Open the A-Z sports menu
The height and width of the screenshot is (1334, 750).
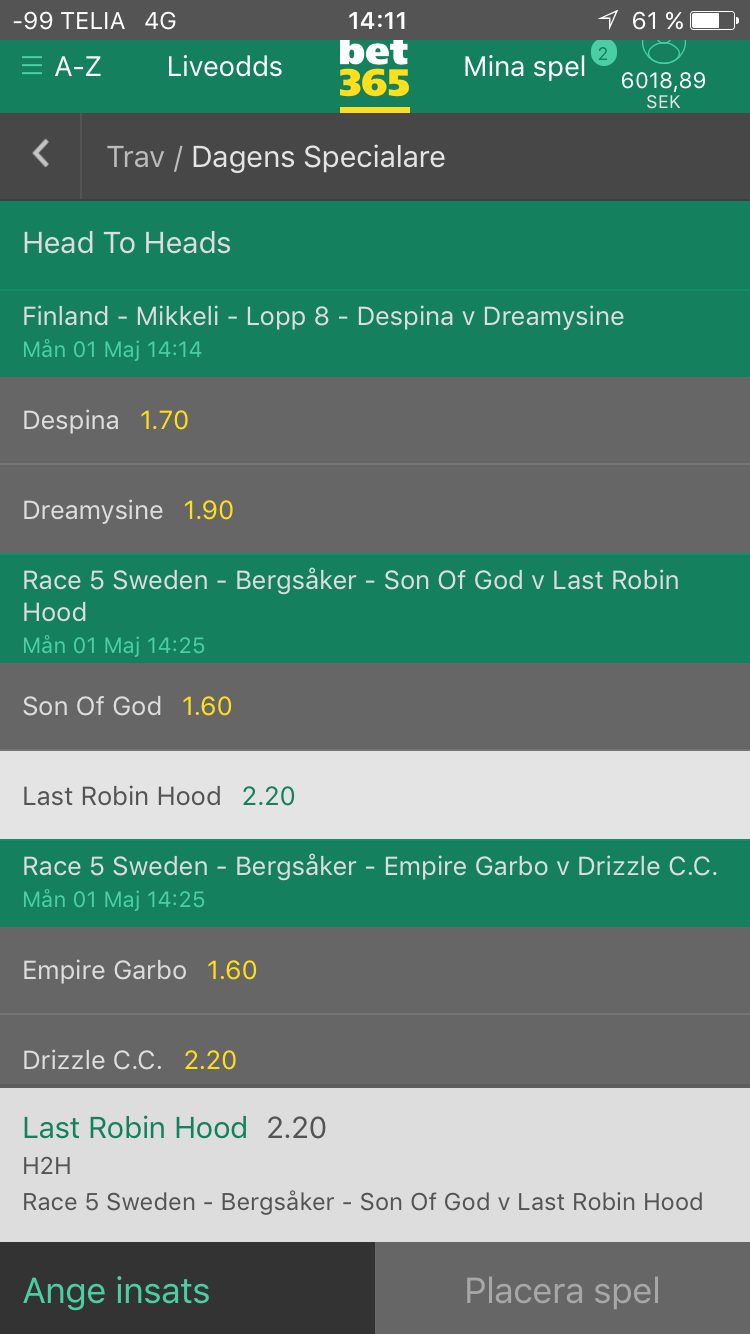[x=61, y=67]
